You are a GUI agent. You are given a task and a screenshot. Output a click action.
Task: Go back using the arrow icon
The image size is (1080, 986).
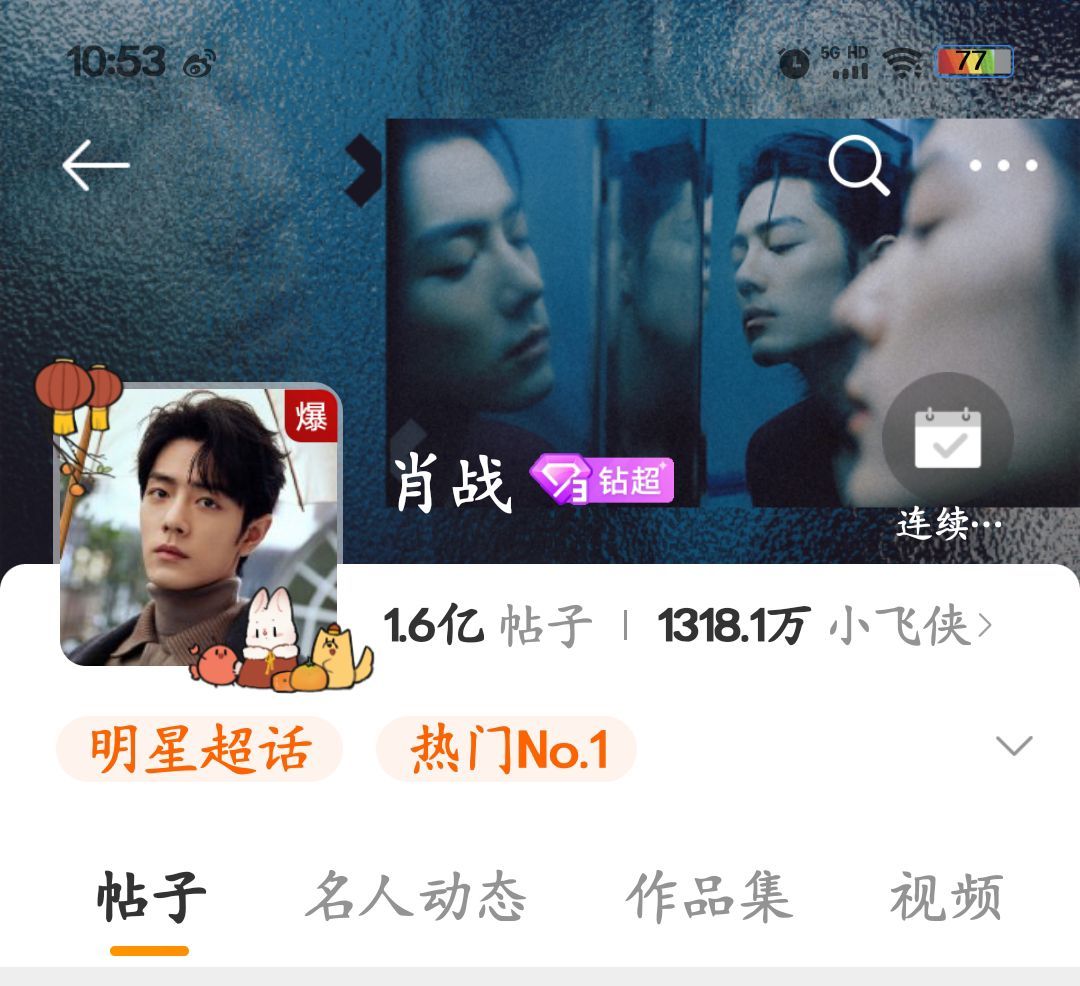(96, 166)
